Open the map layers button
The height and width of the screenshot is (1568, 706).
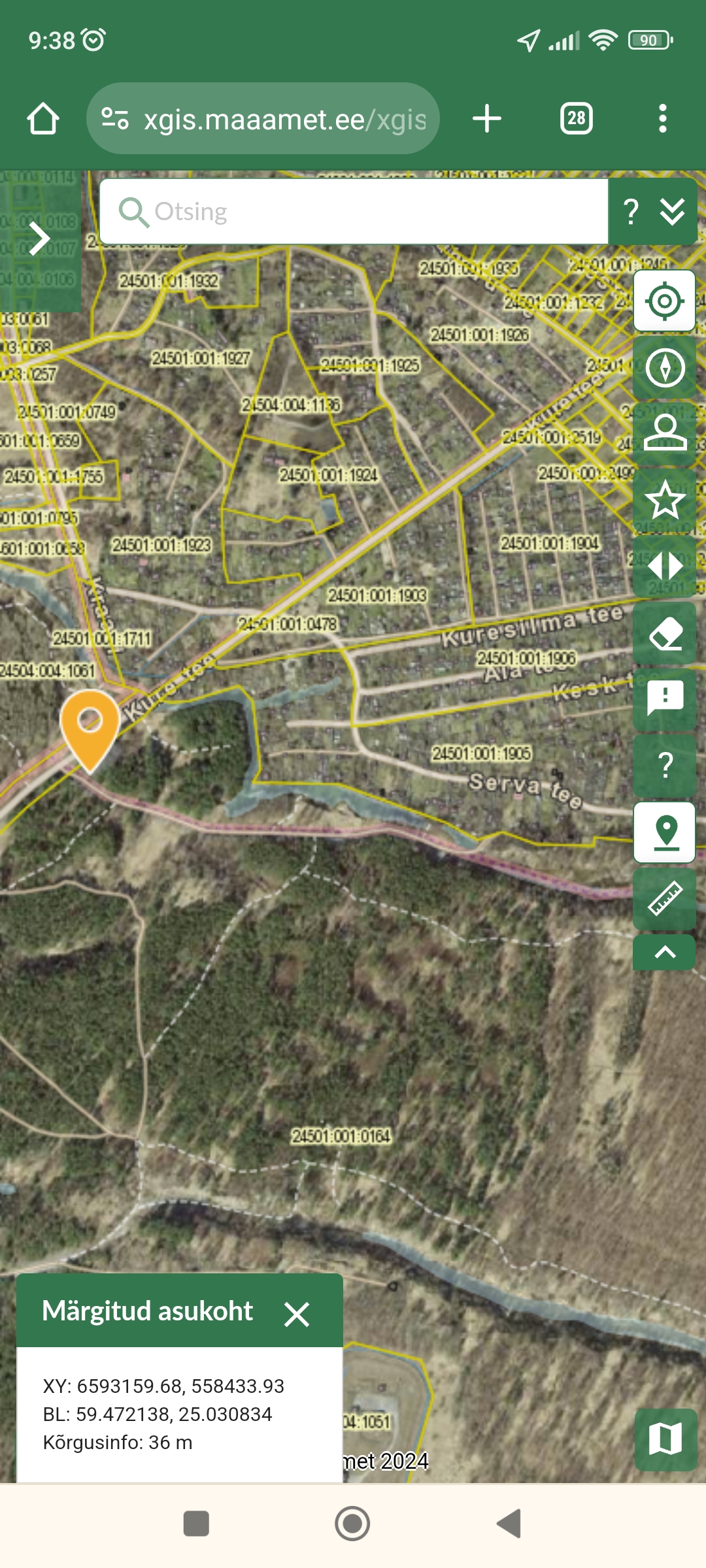665,1439
